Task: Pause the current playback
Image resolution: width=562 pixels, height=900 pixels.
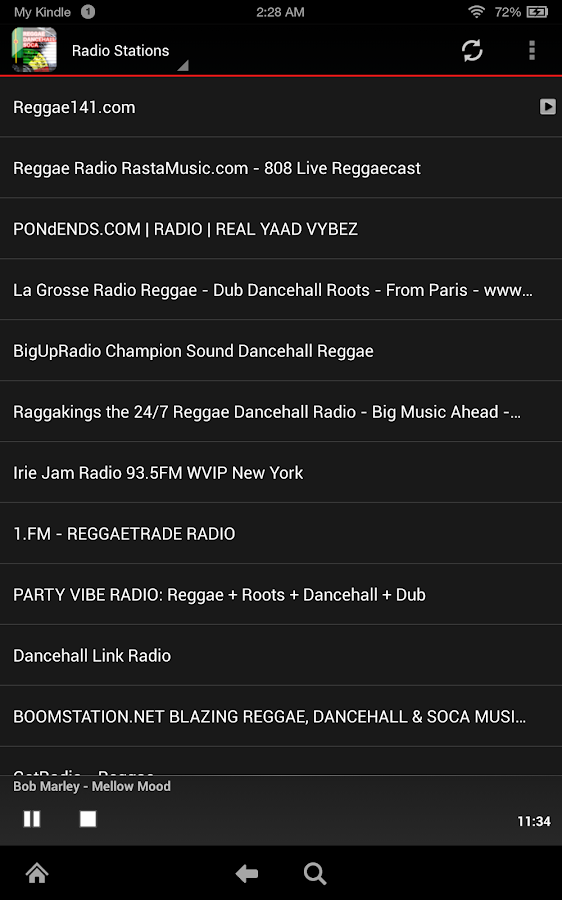Action: click(x=32, y=818)
